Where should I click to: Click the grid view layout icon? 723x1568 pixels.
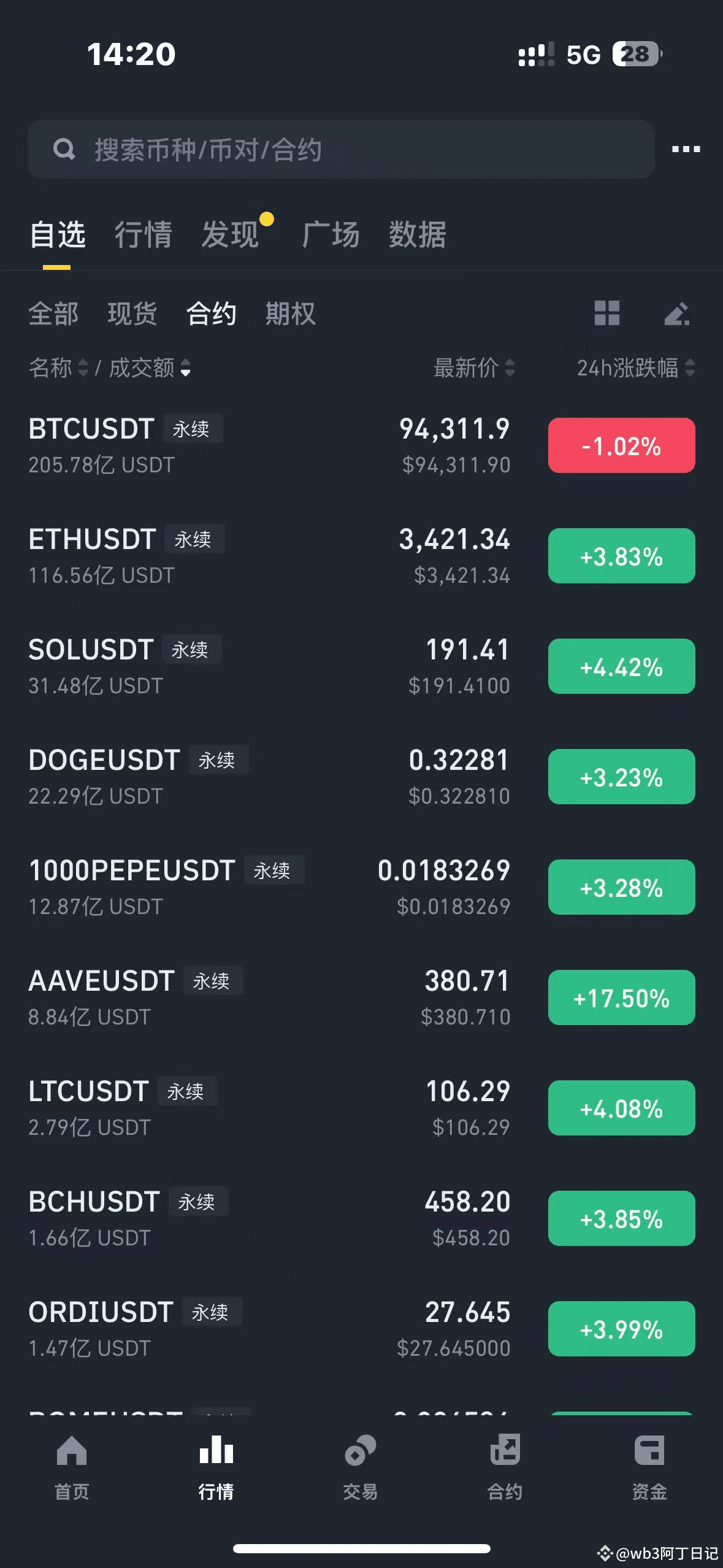click(x=606, y=313)
